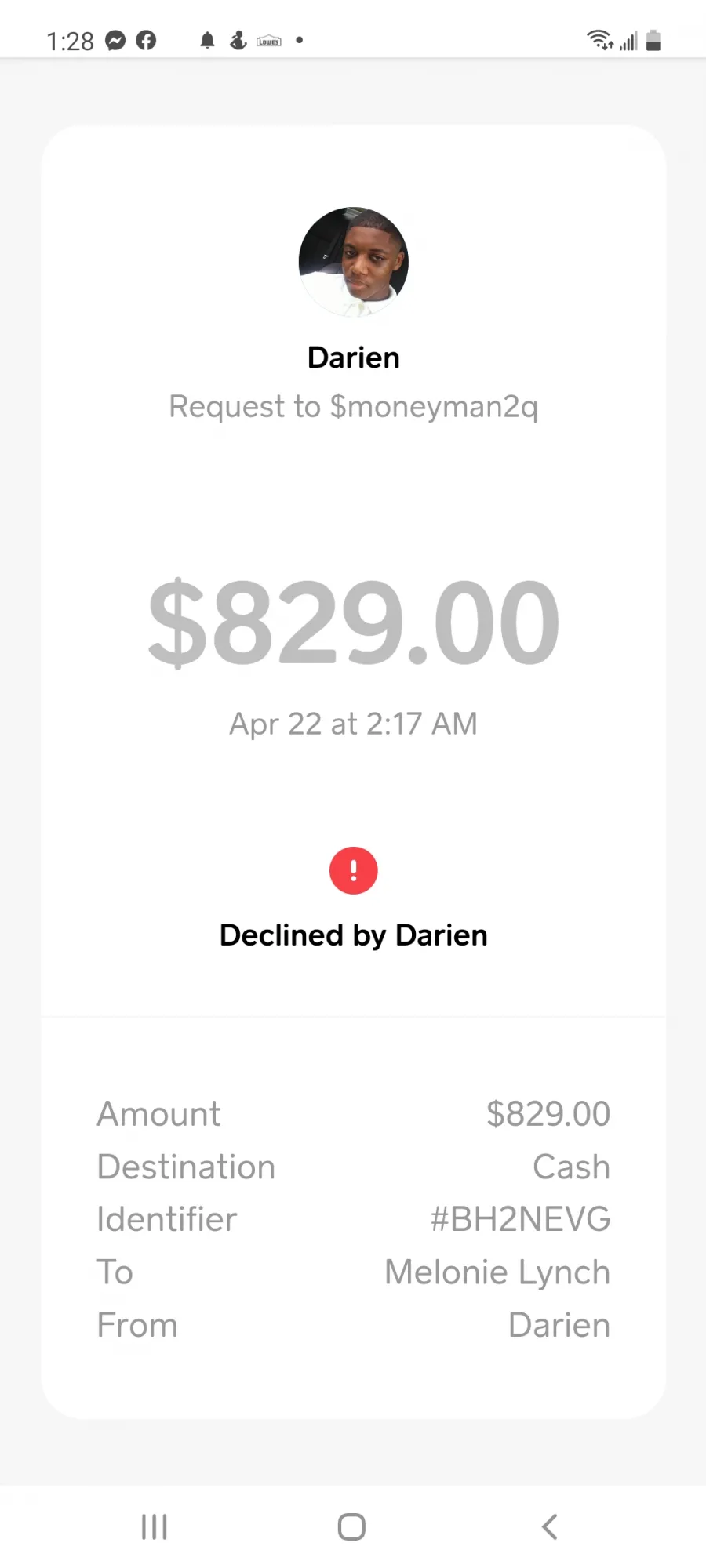This screenshot has width=706, height=1568.
Task: Go to the home screen
Action: [x=351, y=1526]
